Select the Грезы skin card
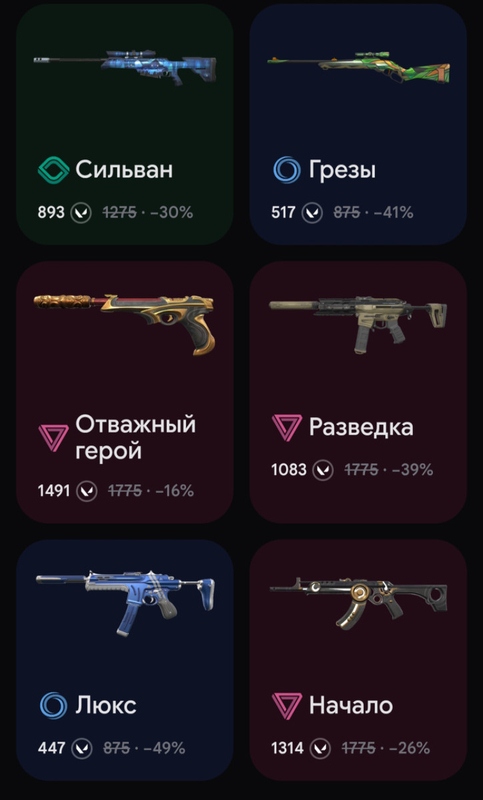 [358, 124]
